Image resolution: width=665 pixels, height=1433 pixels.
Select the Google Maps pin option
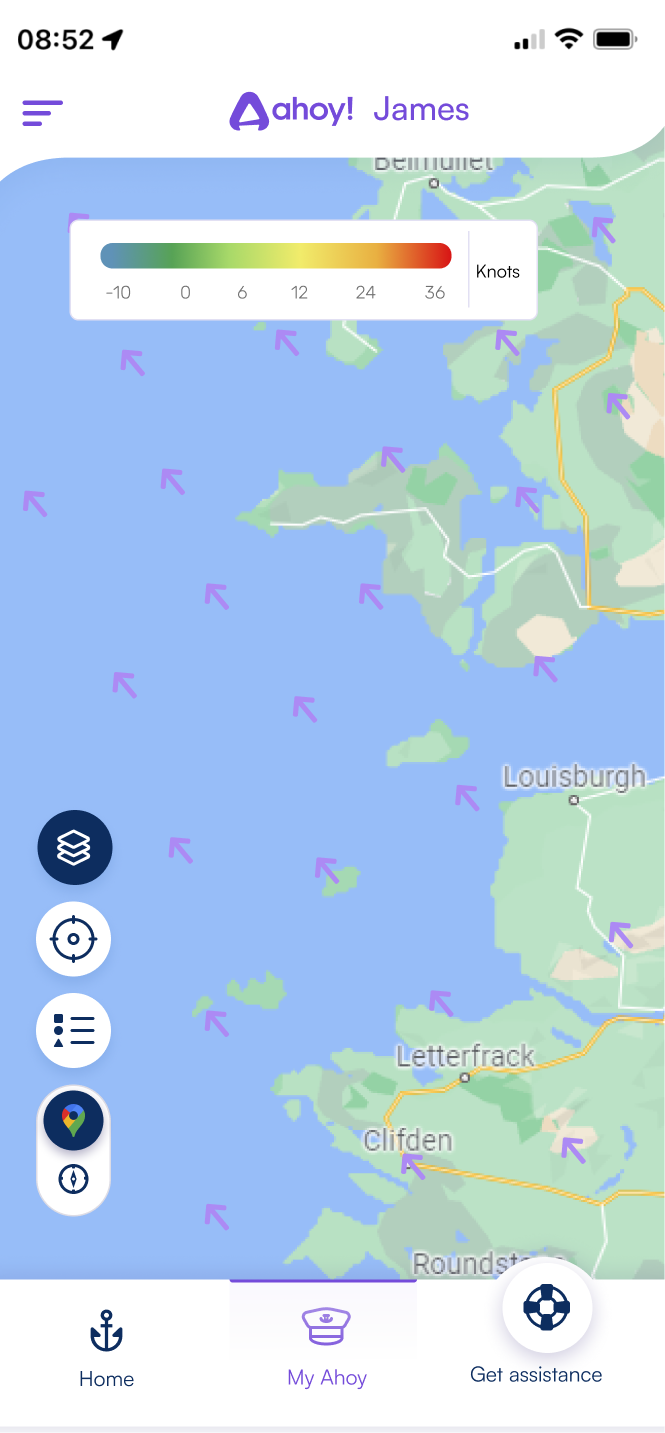[73, 1120]
